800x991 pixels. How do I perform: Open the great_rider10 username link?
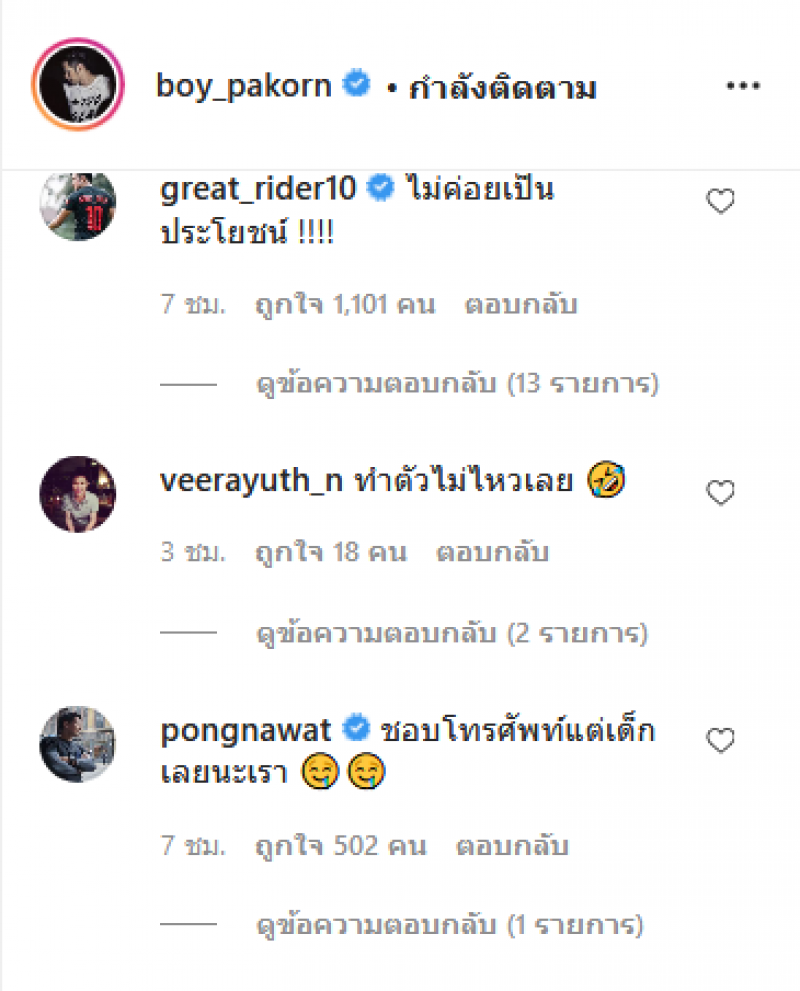259,189
